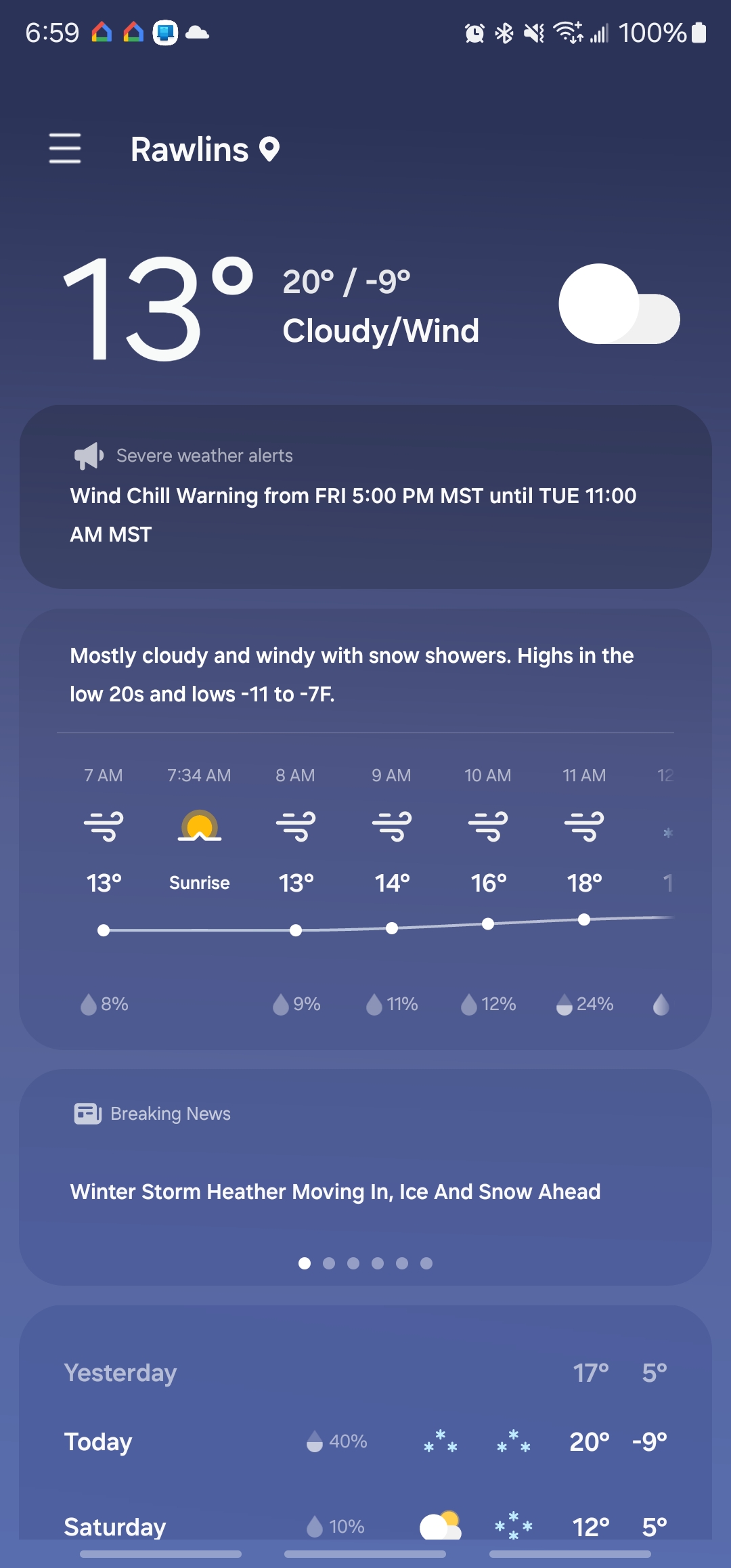This screenshot has height=1568, width=731.
Task: View the current 13° Cloudy/Wind conditions
Action: [271, 308]
